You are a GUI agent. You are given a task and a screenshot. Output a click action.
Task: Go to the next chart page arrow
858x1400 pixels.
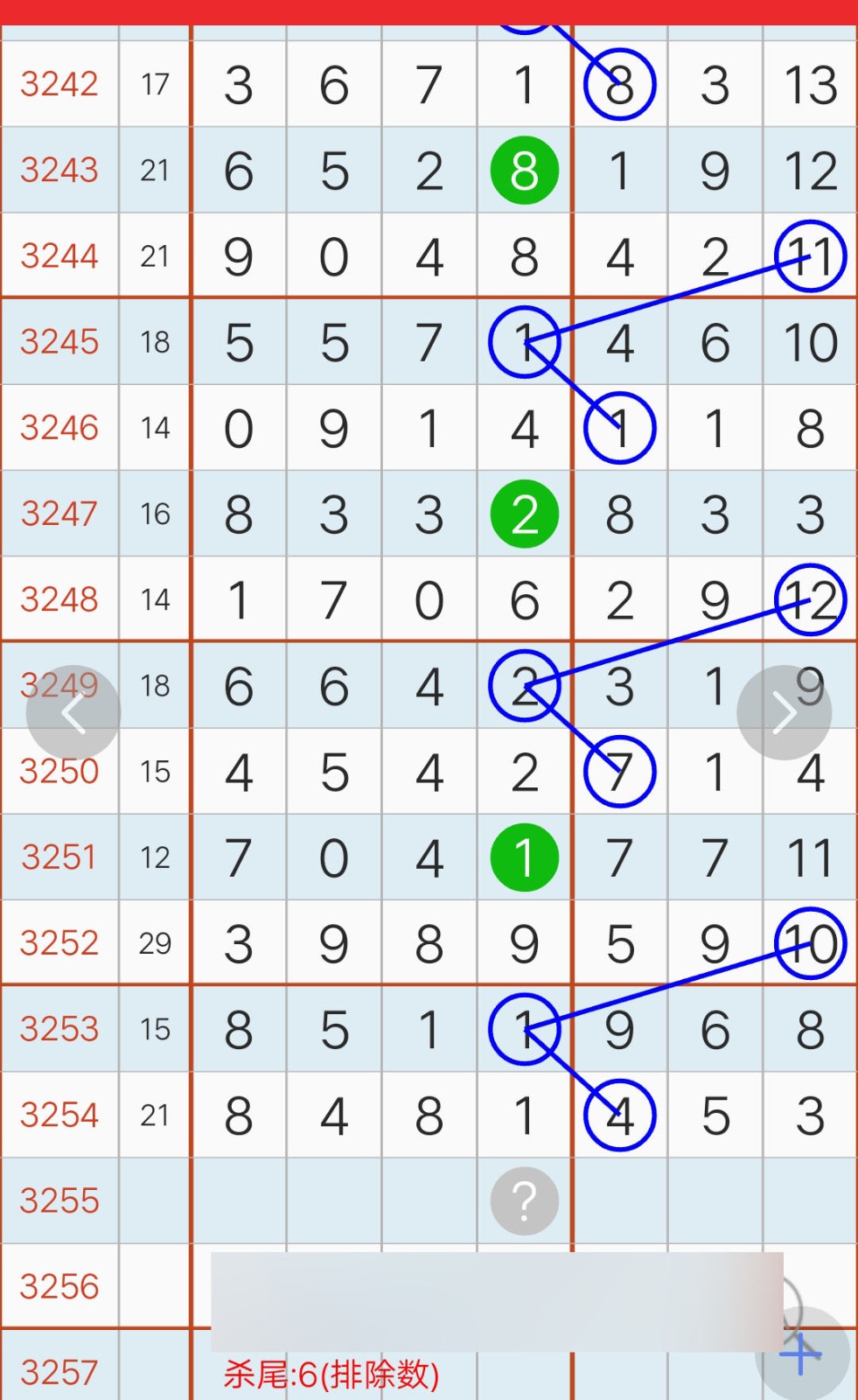point(784,712)
